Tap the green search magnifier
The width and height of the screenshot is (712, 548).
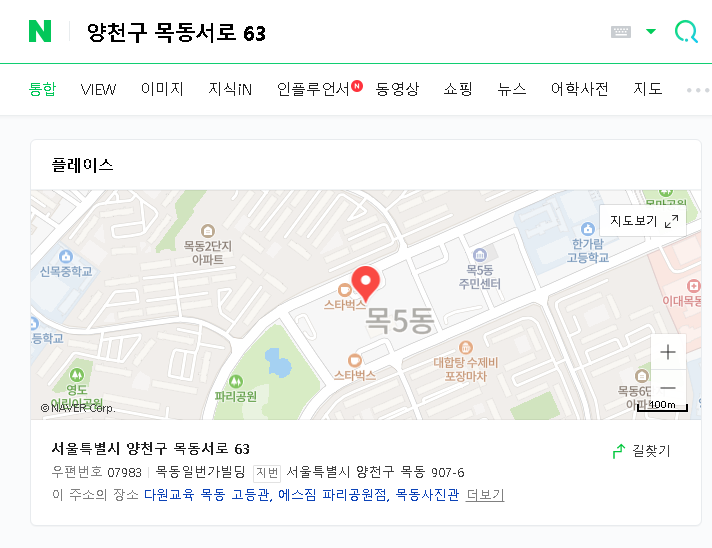point(686,32)
